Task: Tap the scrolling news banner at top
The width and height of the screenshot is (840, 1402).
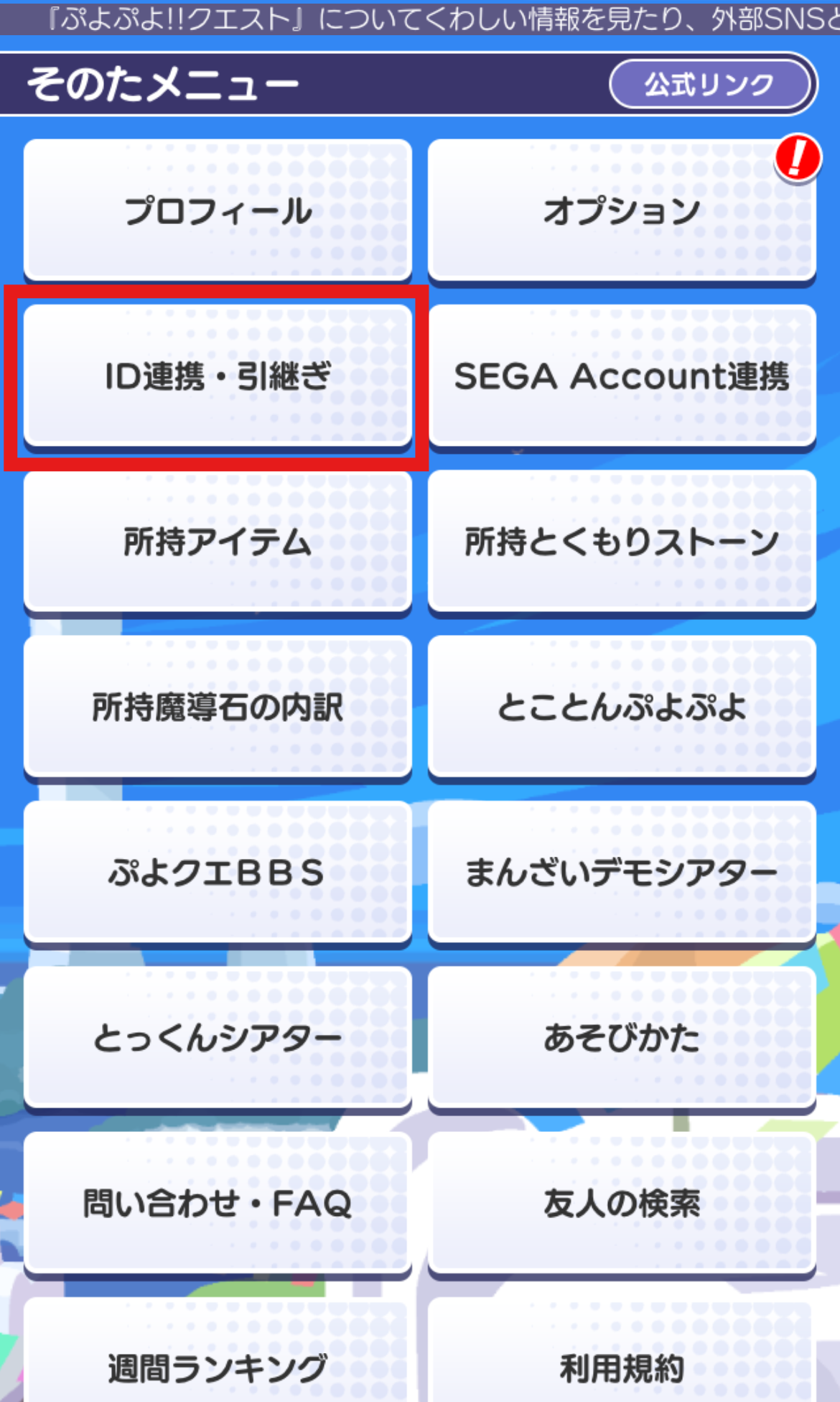Action: (x=420, y=16)
